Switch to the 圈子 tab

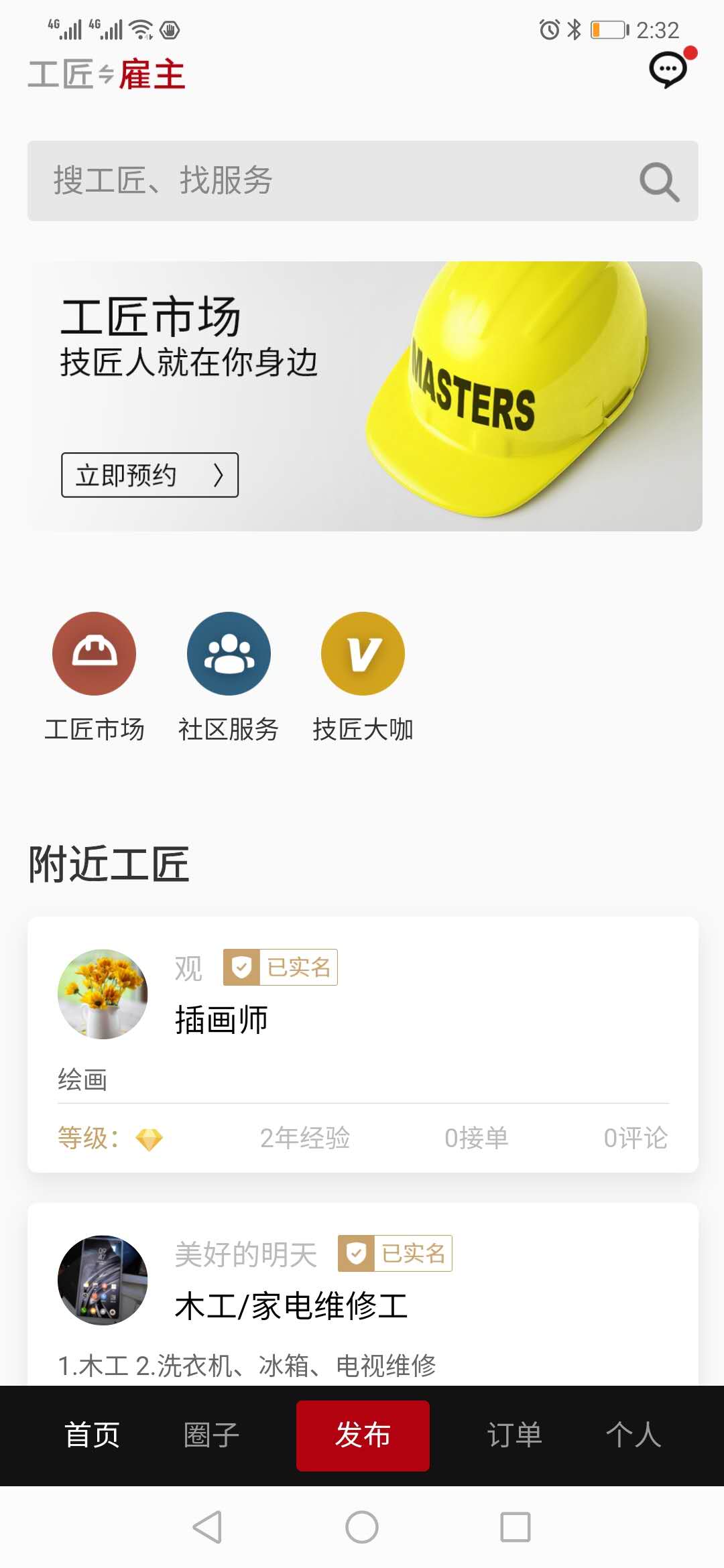[x=211, y=1435]
